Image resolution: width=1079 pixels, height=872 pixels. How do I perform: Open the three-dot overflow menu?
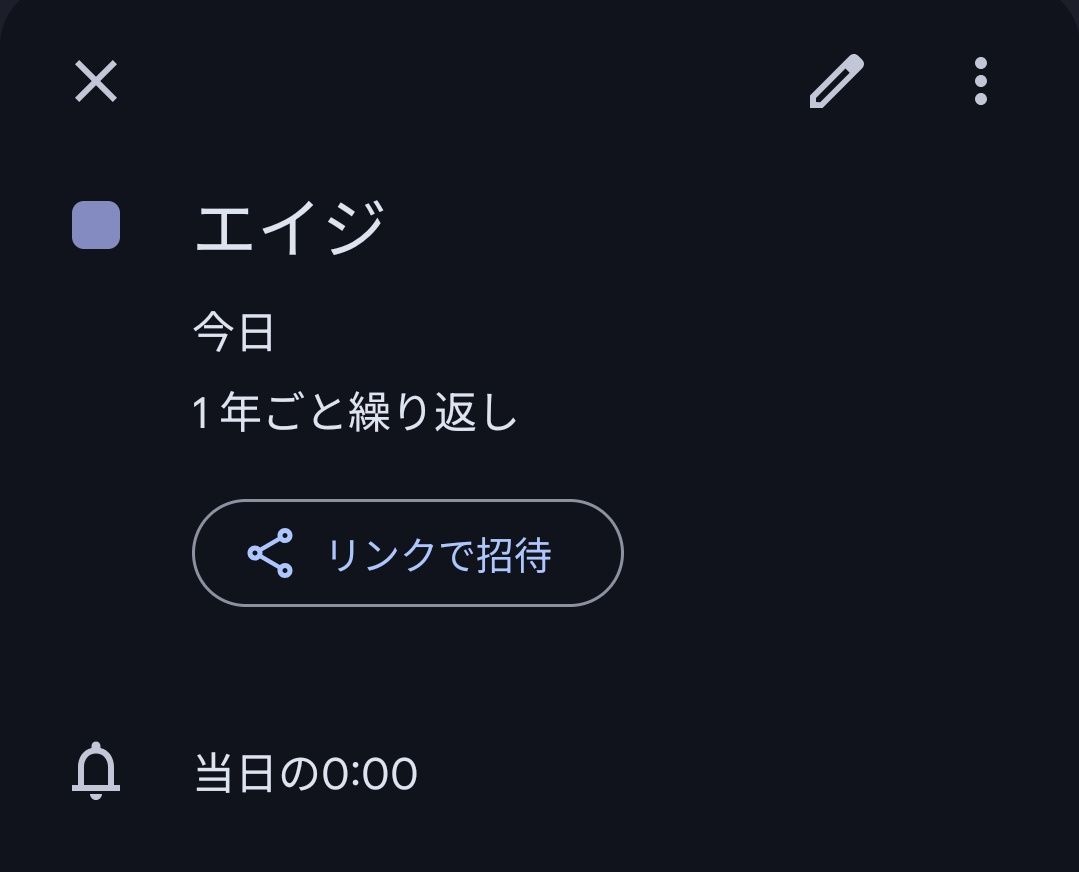(x=980, y=81)
